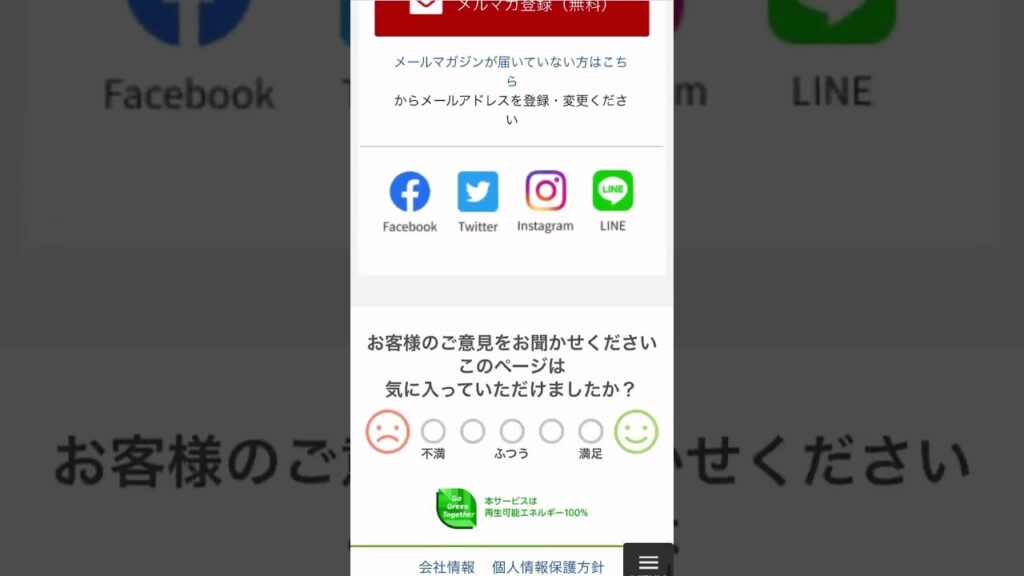The width and height of the screenshot is (1024, 576).
Task: Select the 不満 rating radio button
Action: tap(433, 431)
